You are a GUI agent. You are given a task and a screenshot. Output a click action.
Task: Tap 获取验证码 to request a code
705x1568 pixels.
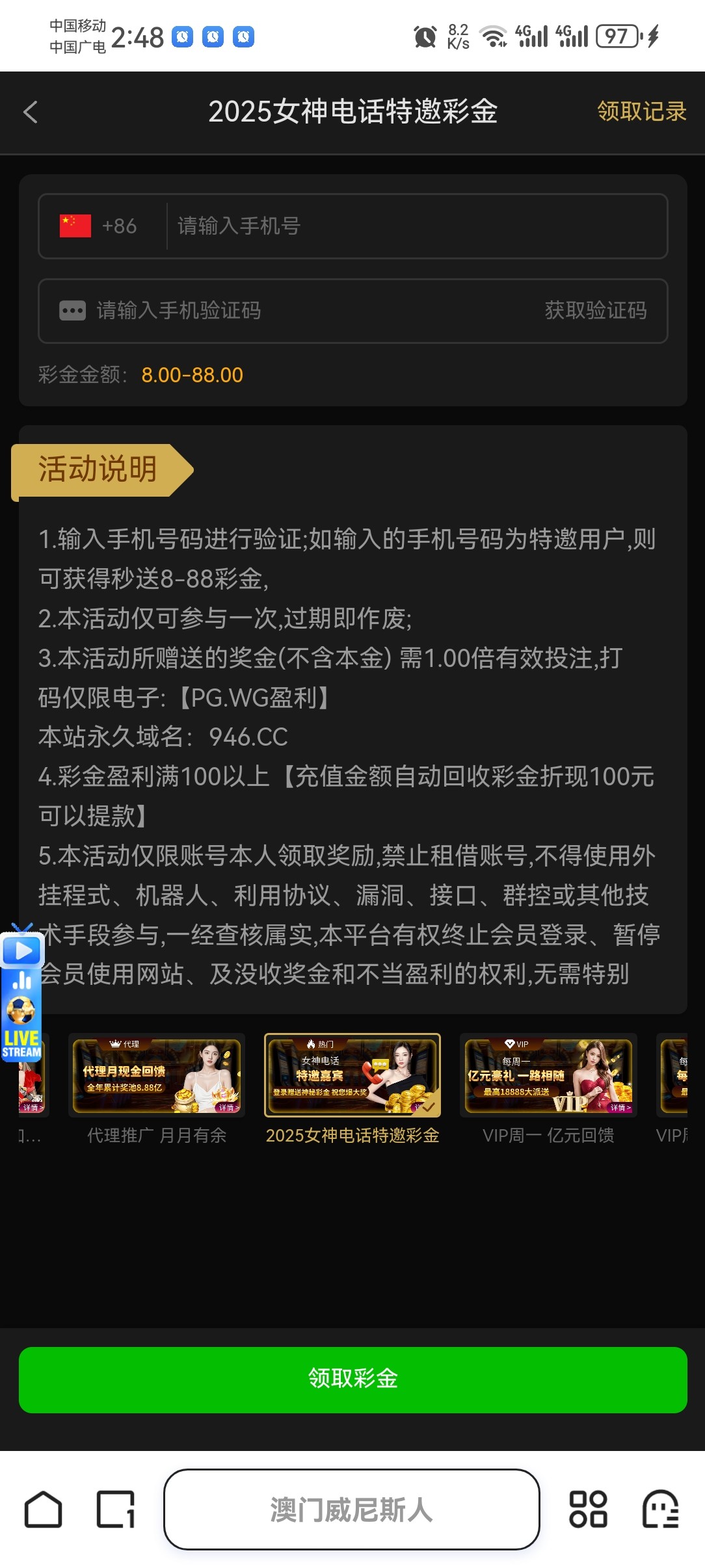[x=595, y=311]
